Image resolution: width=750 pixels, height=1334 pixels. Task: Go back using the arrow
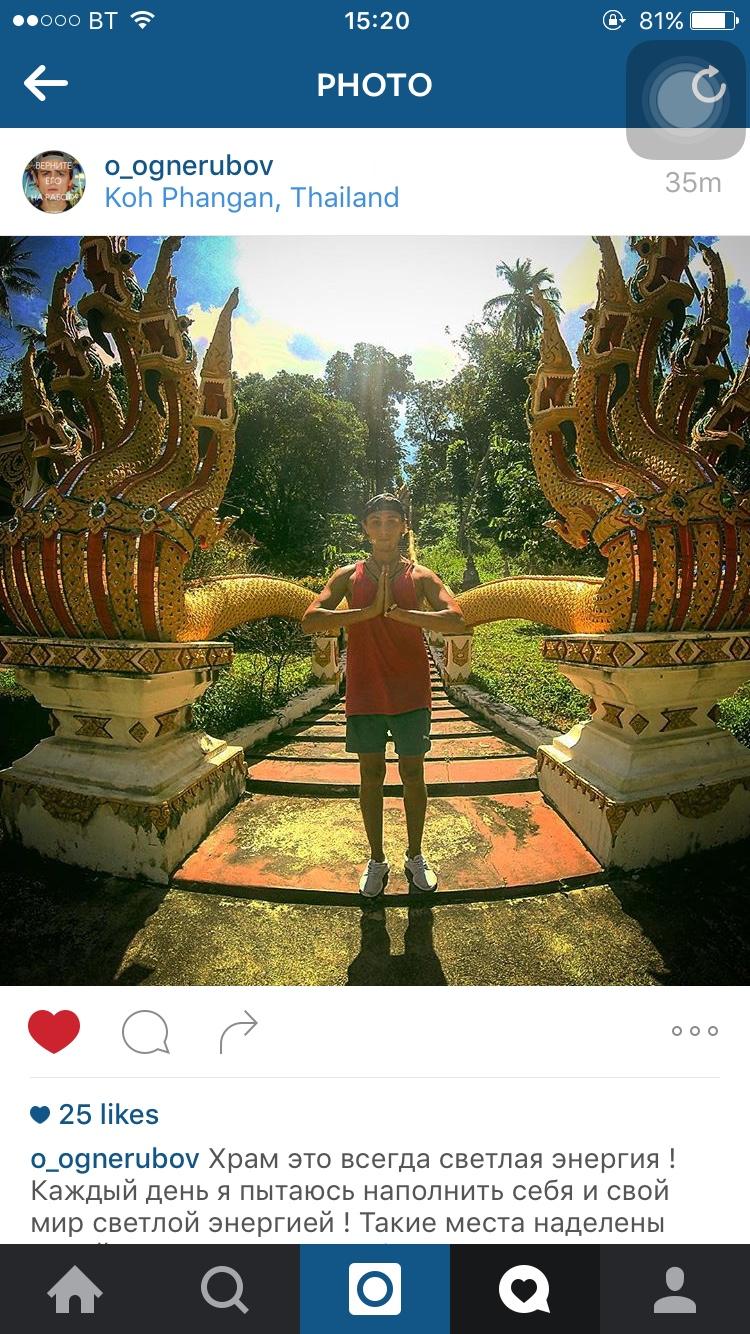coord(46,84)
